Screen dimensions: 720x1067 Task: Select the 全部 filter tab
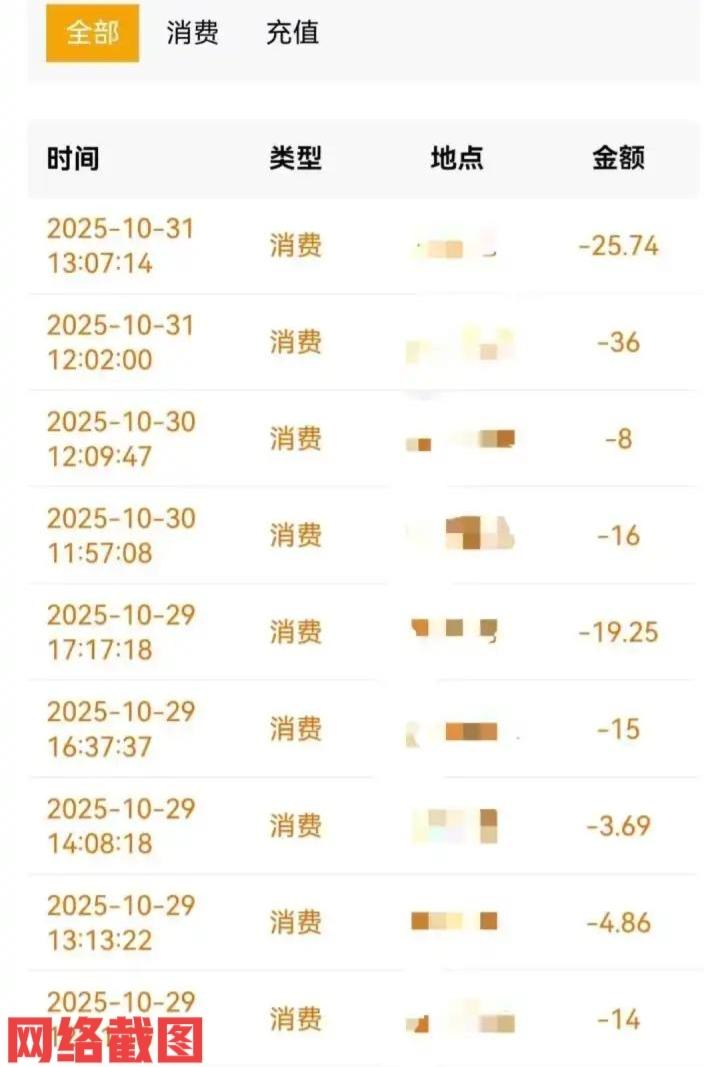click(x=92, y=33)
